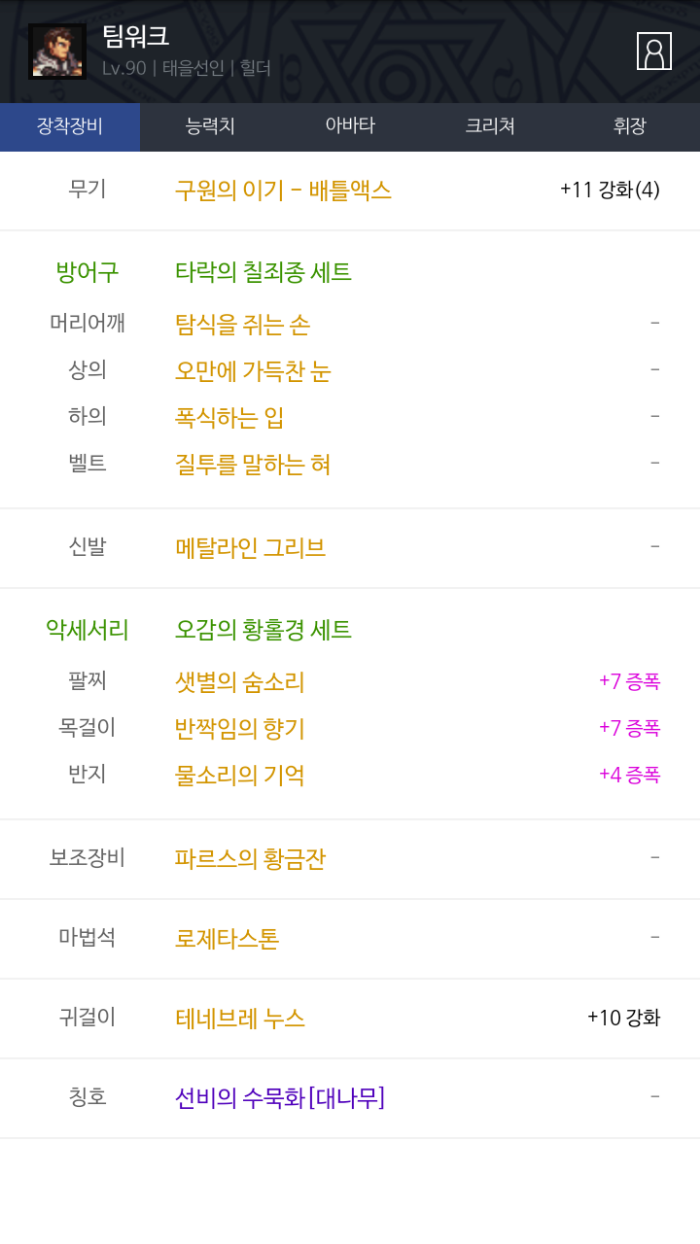Open 탐식을 쥐는 손 item details

(x=242, y=324)
